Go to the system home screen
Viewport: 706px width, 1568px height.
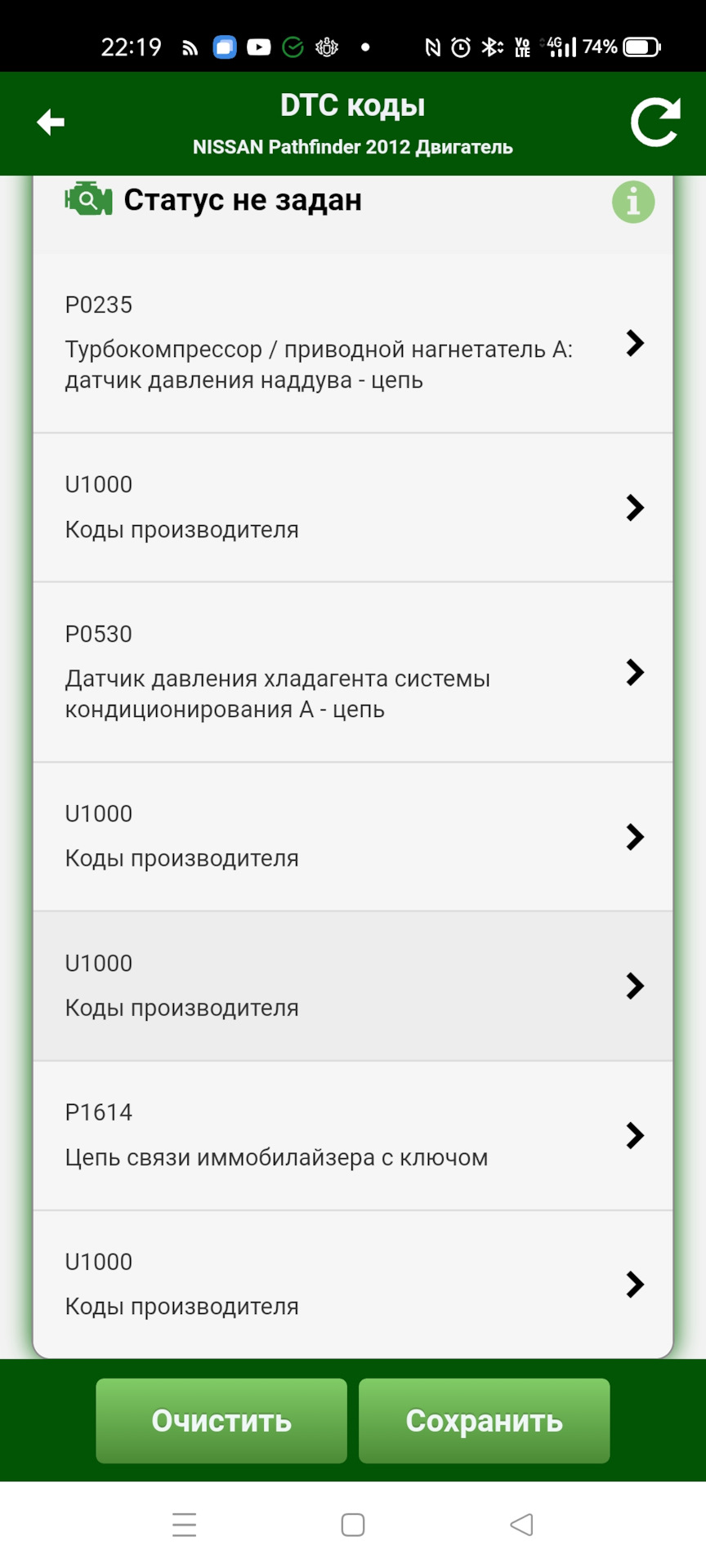pyautogui.click(x=353, y=1525)
